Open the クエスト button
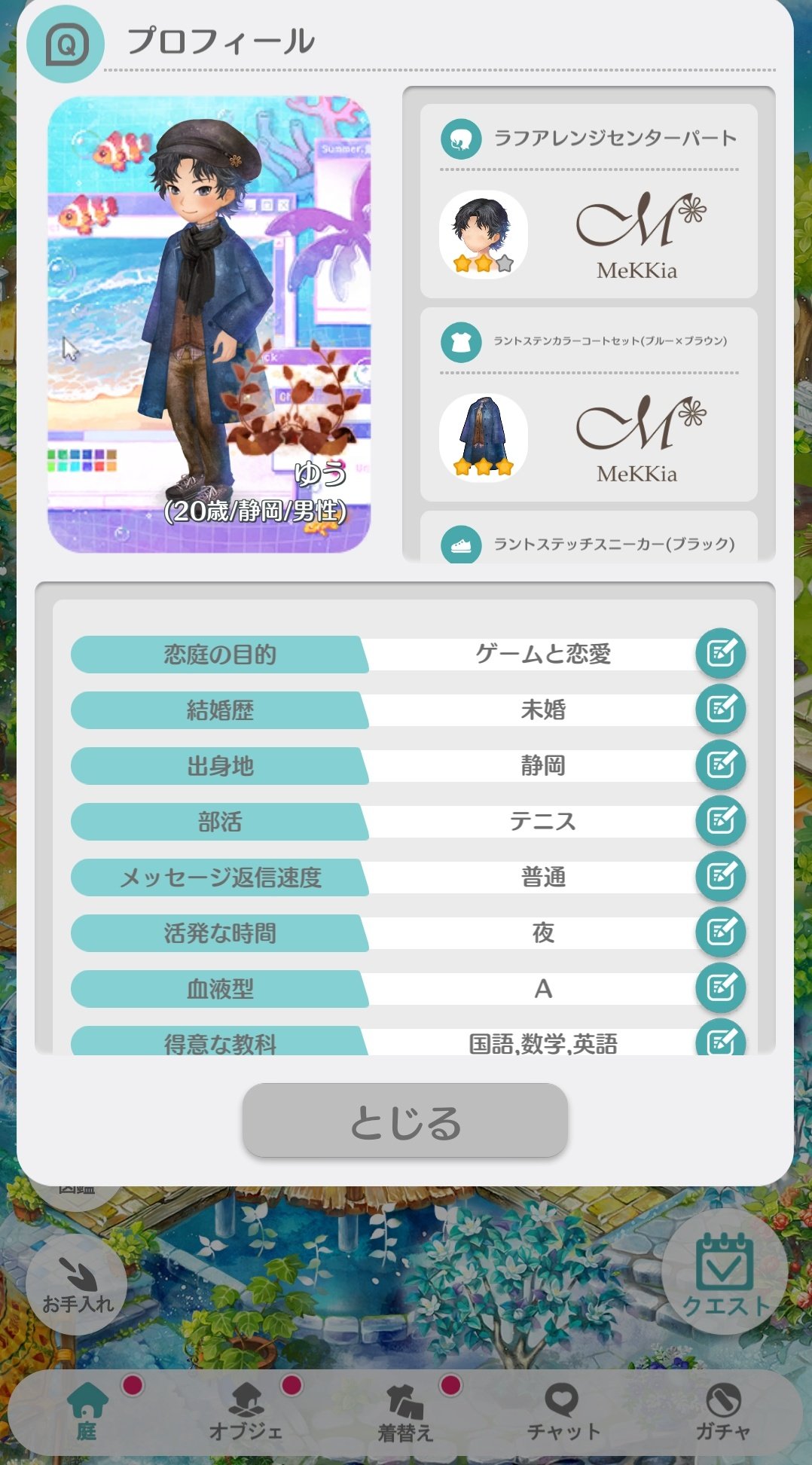The height and width of the screenshot is (1465, 812). pyautogui.click(x=725, y=1271)
